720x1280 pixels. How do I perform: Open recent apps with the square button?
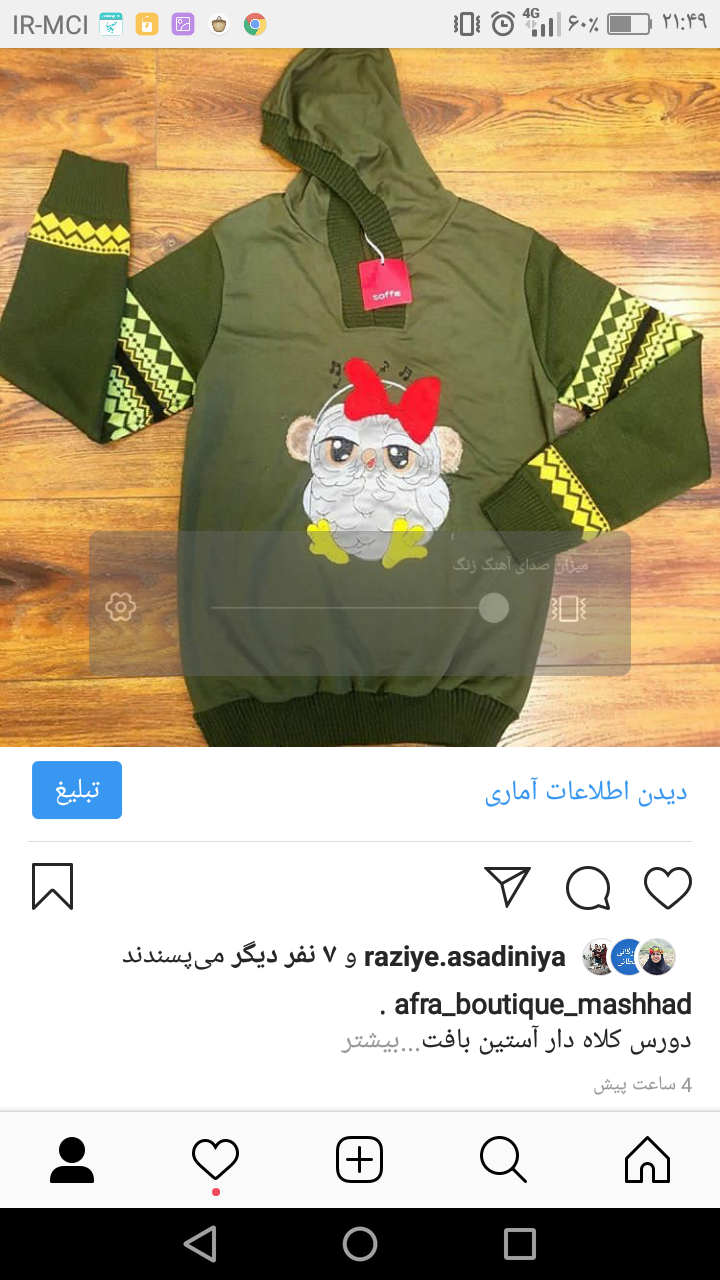(x=519, y=1244)
